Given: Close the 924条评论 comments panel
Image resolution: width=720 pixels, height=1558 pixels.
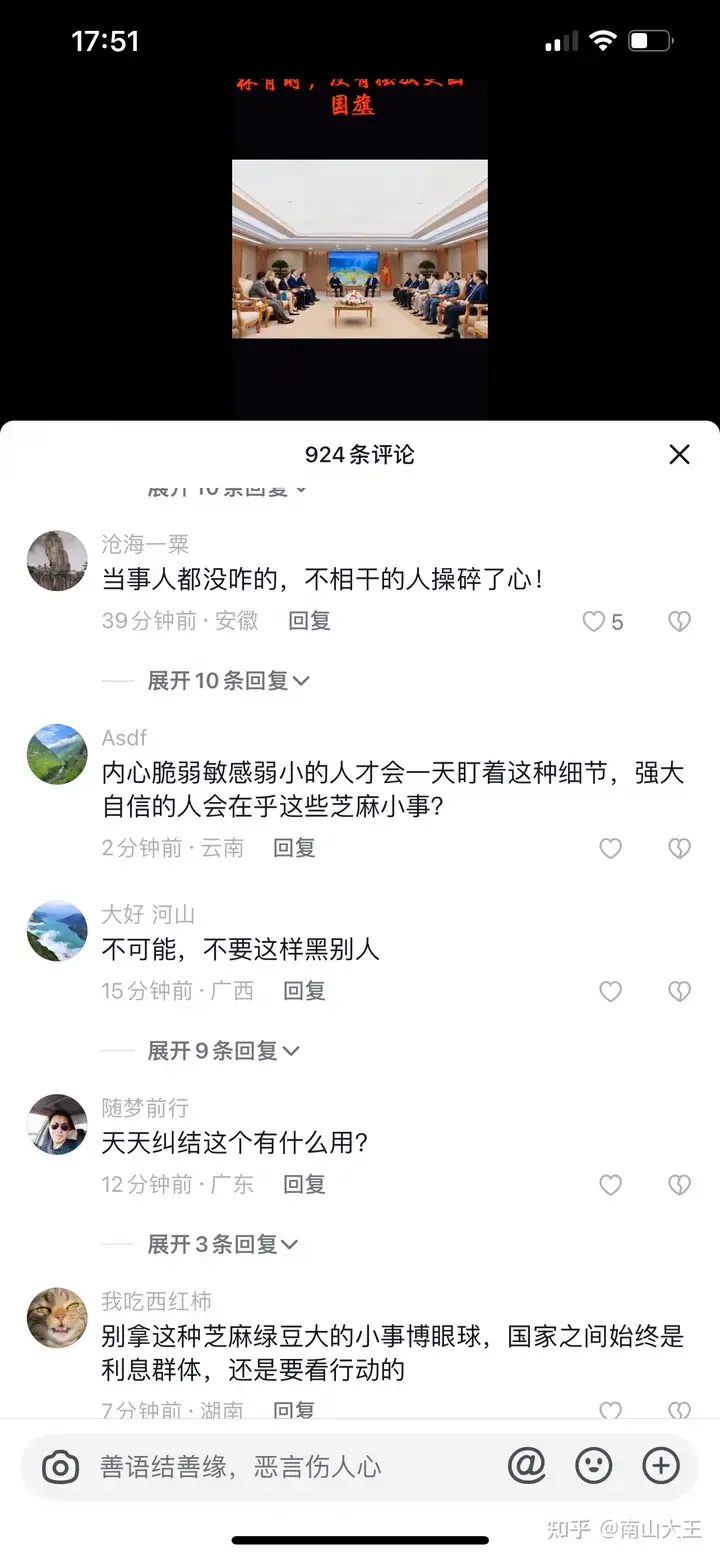Looking at the screenshot, I should point(679,455).
